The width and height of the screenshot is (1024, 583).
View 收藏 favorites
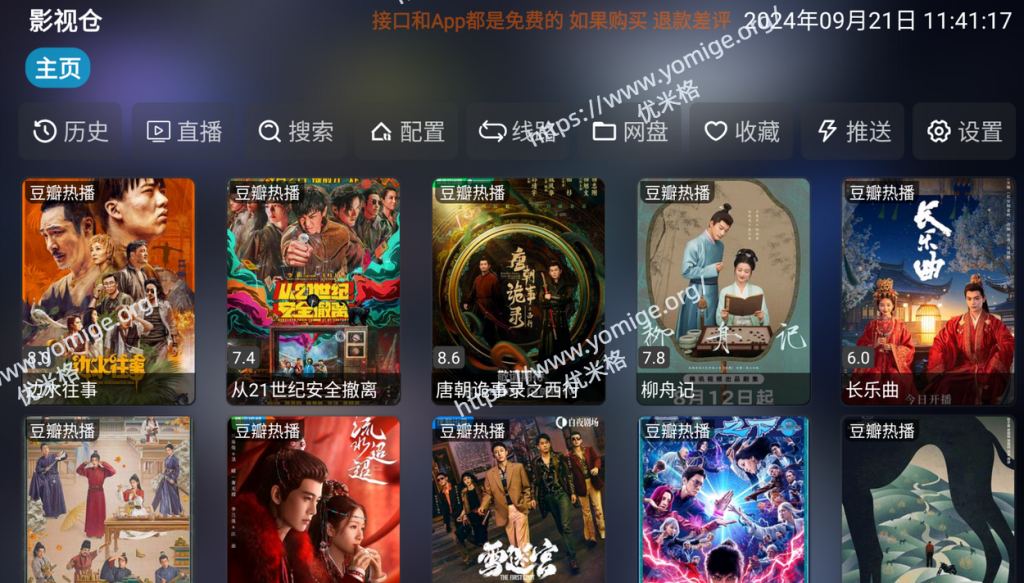[742, 131]
